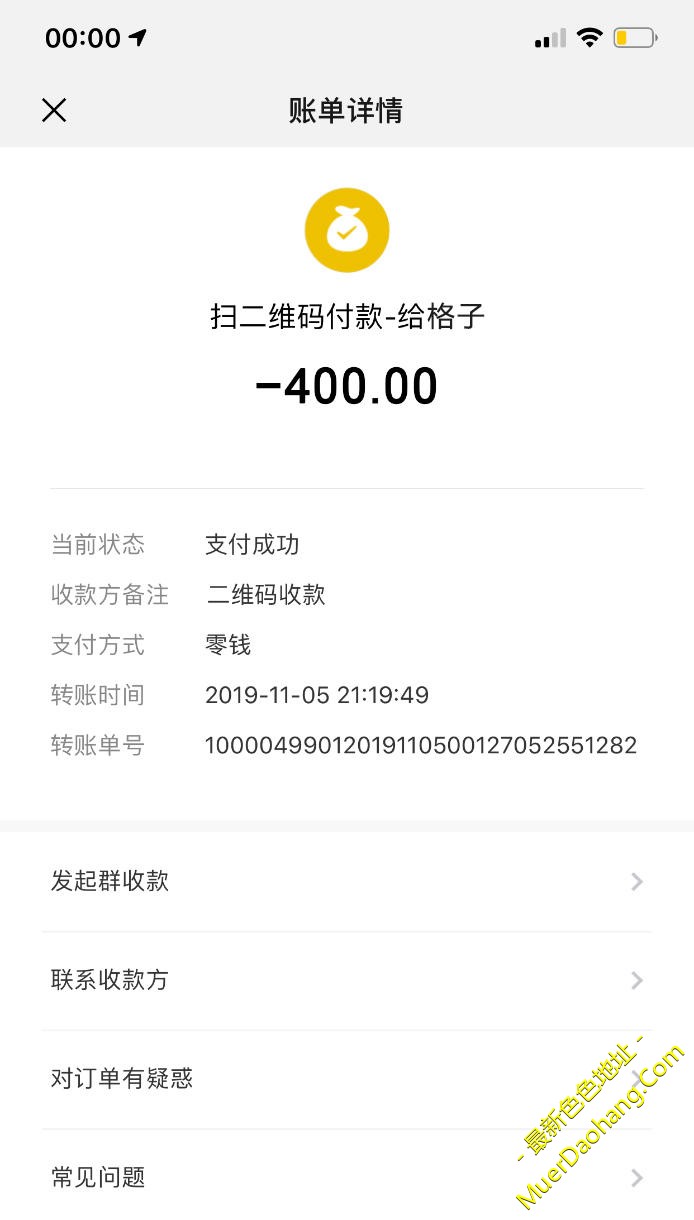This screenshot has width=694, height=1220.
Task: Open 发起群收款 option
Action: pyautogui.click(x=347, y=881)
